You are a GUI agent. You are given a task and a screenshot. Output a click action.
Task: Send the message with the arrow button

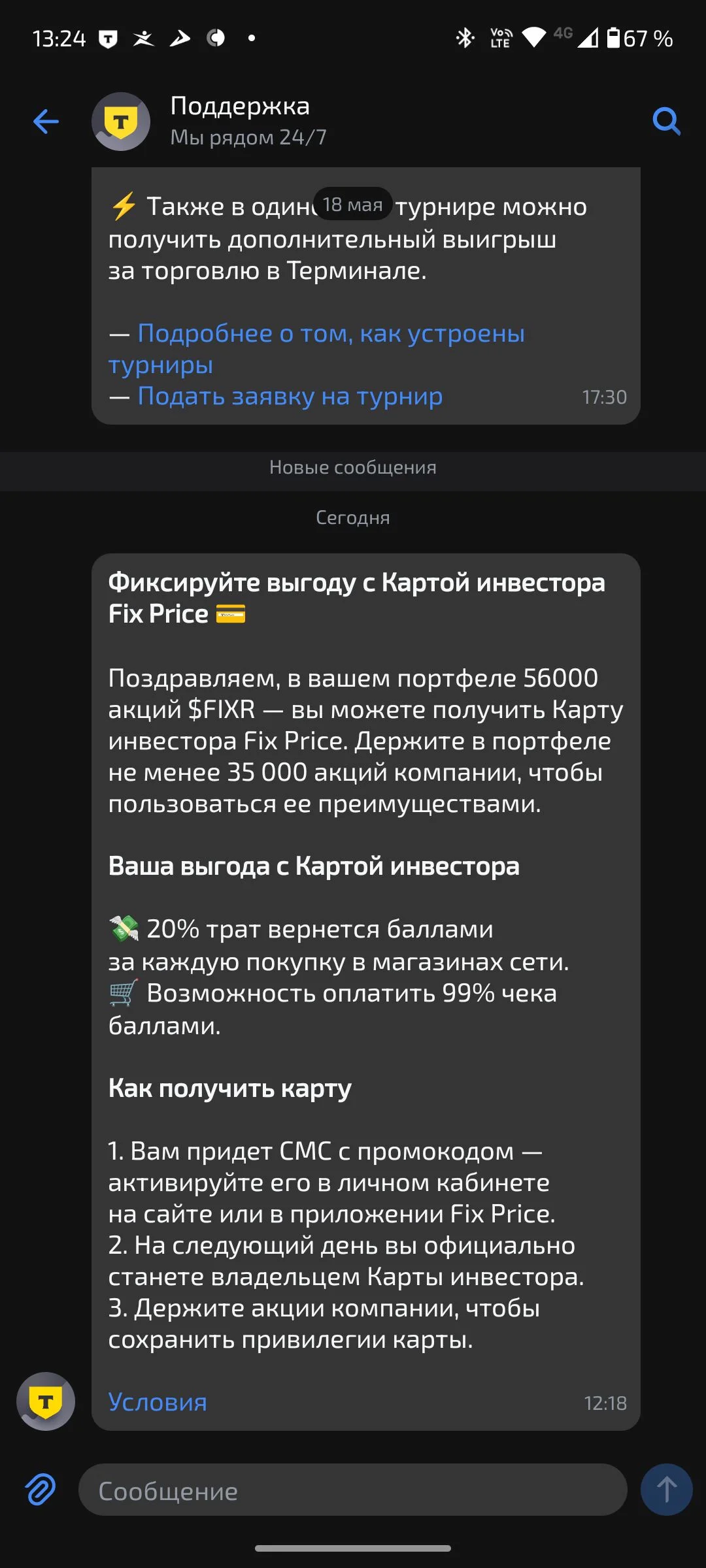666,1490
